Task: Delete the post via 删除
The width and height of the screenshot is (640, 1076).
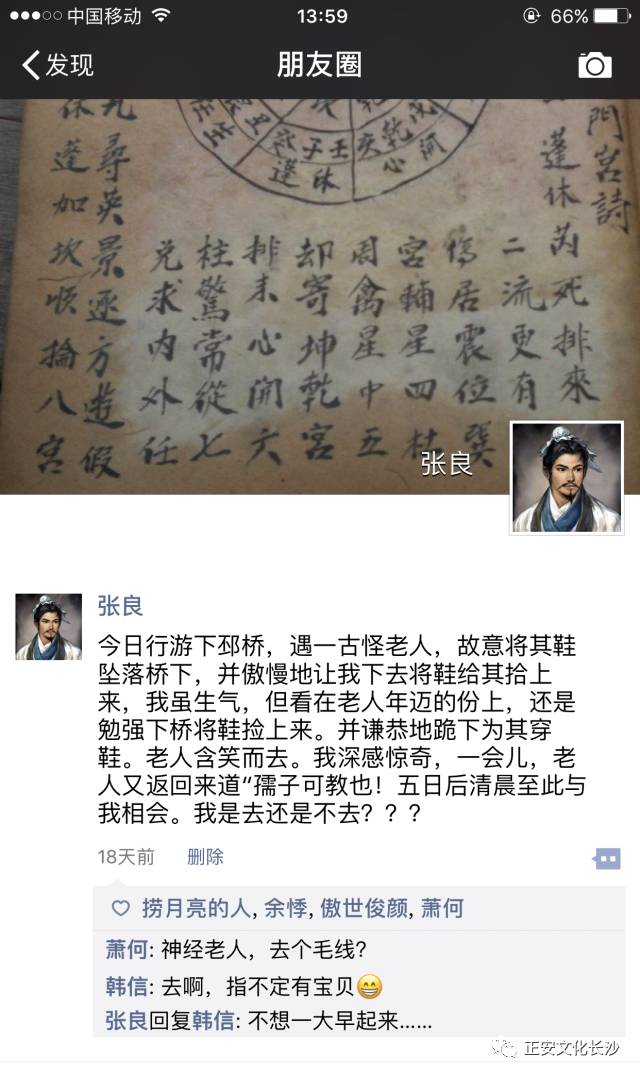Action: point(205,857)
